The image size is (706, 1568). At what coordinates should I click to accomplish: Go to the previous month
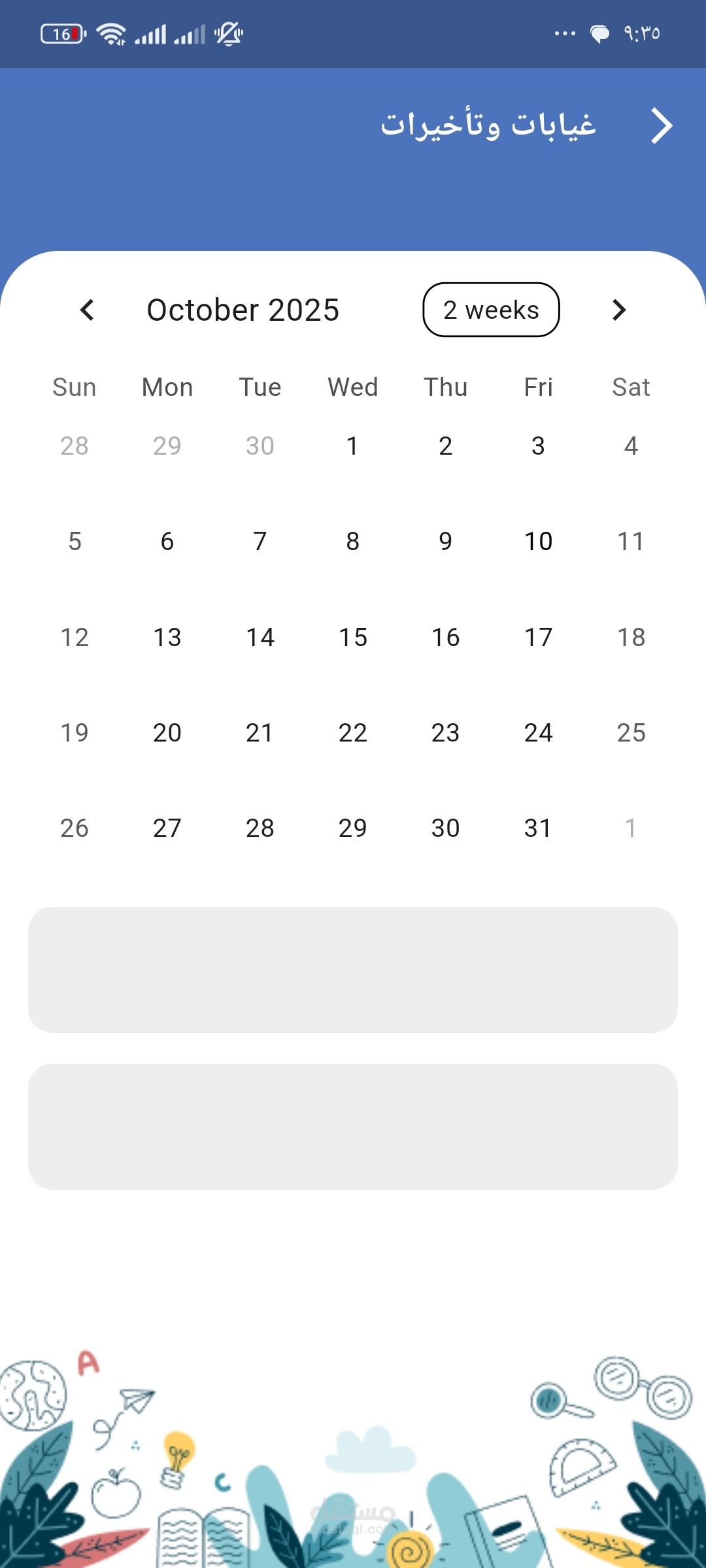coord(87,310)
